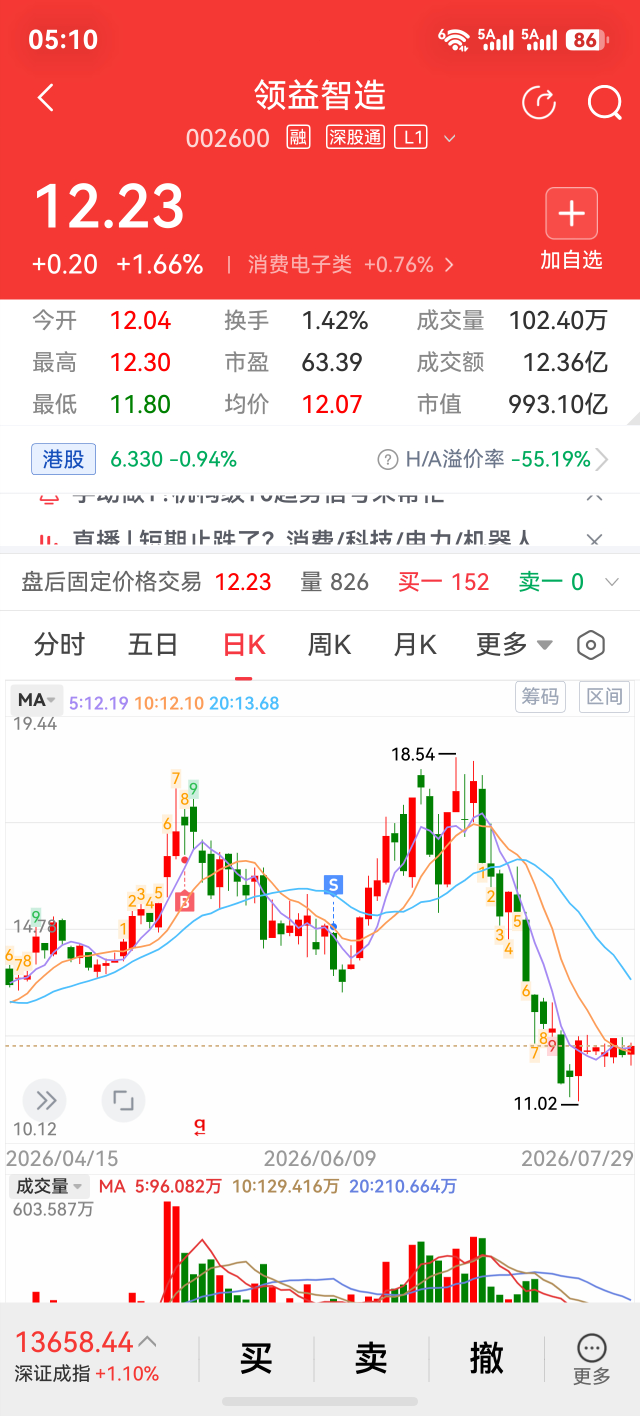
Task: Open the bottom 更多 menu
Action: coord(592,1360)
